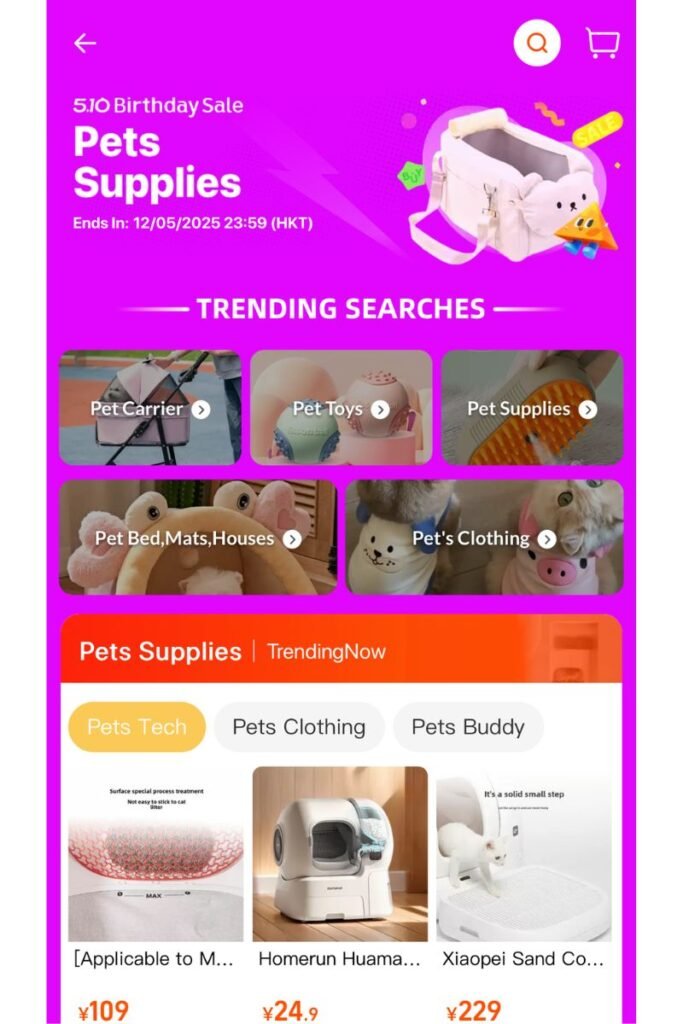This screenshot has height=1024, width=683.
Task: Open the shopping cart
Action: [602, 43]
